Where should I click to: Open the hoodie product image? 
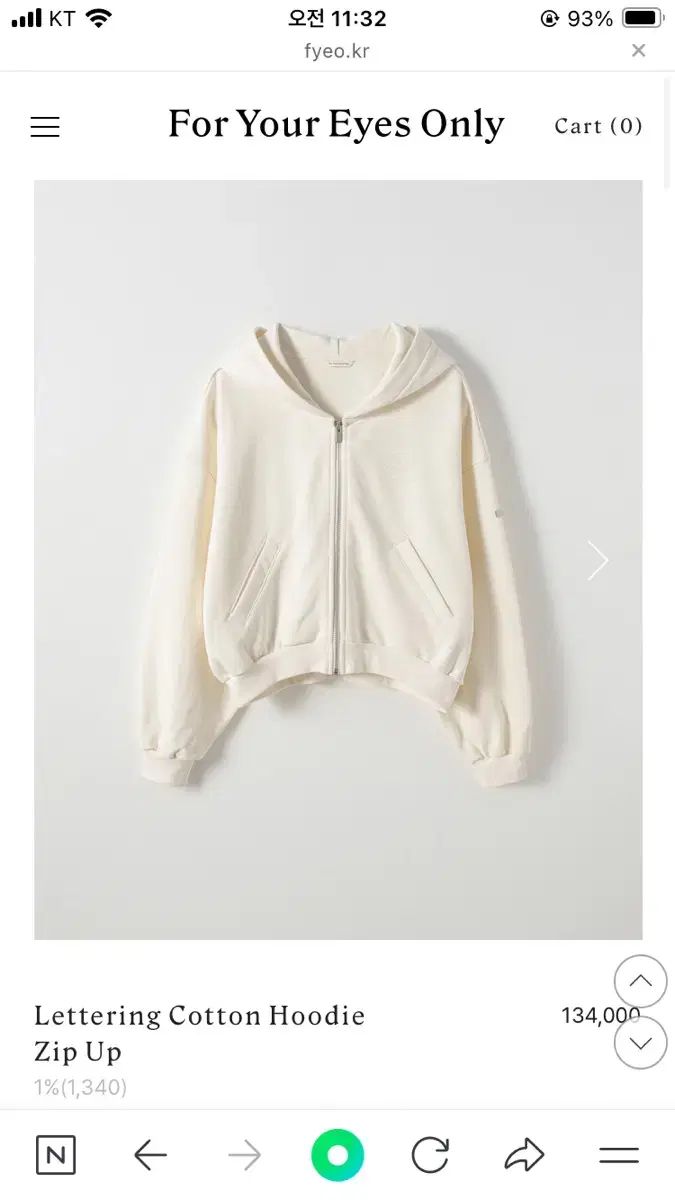coord(338,560)
